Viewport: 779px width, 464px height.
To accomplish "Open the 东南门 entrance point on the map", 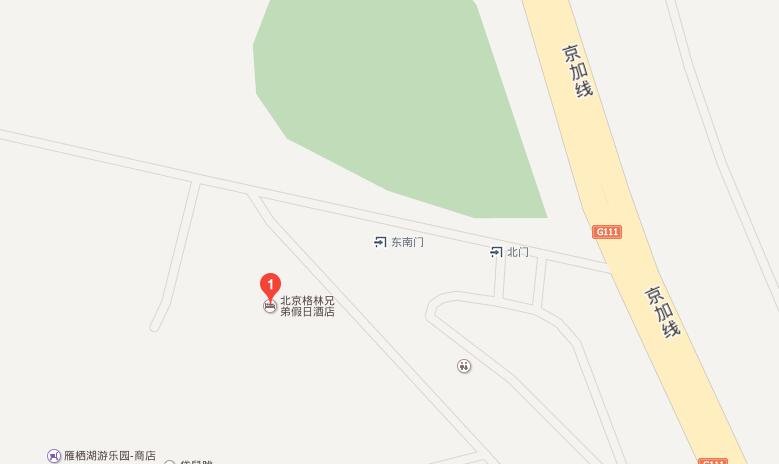I will (381, 242).
